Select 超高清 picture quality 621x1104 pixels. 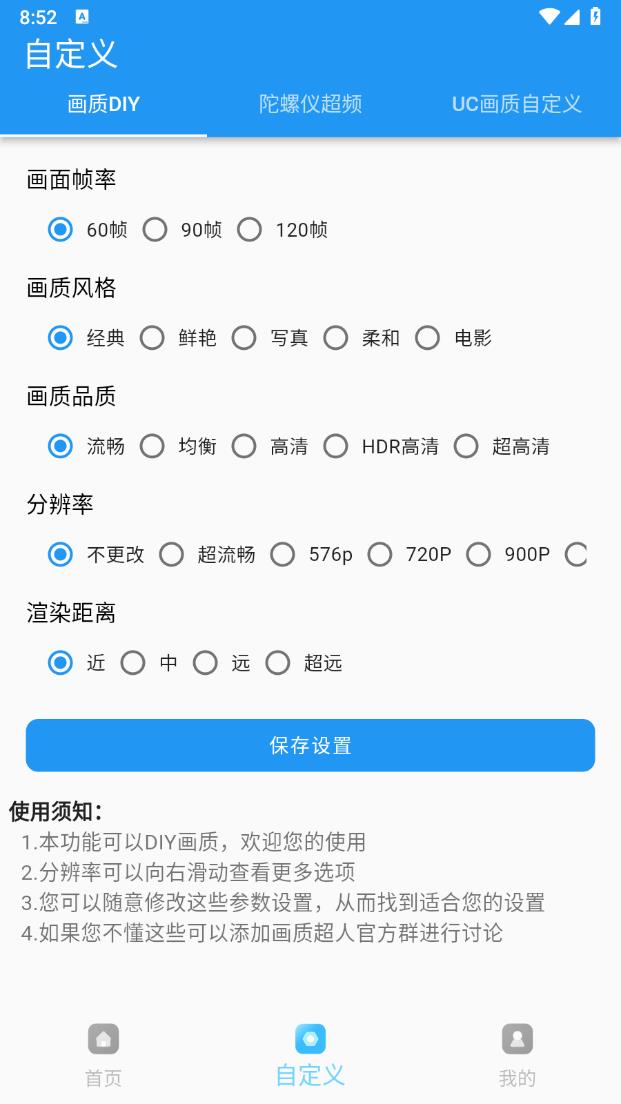tap(502, 446)
